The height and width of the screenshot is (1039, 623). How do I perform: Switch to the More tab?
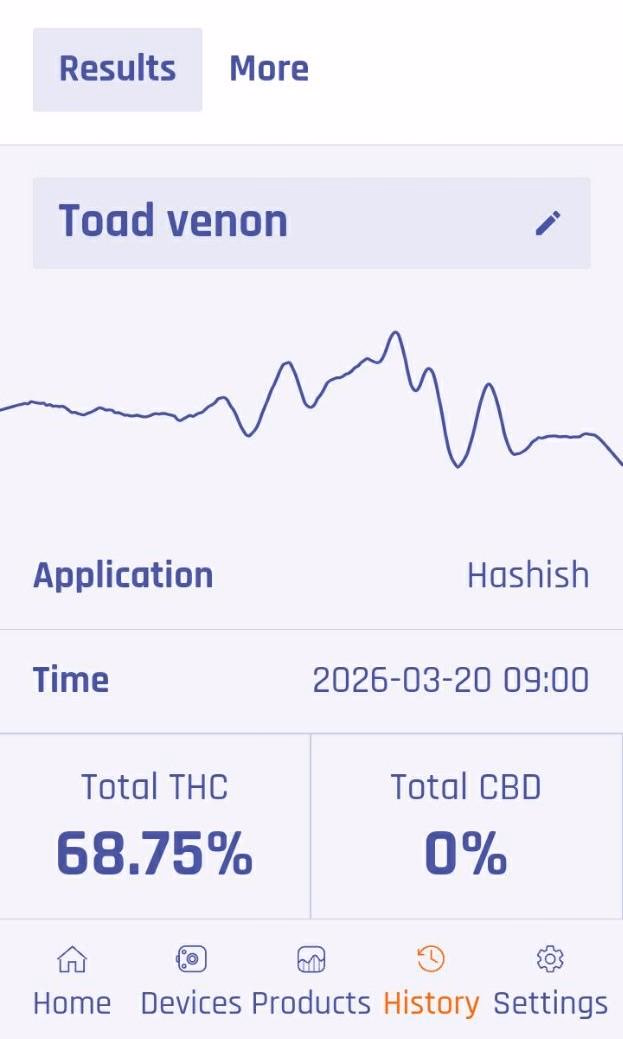(269, 69)
